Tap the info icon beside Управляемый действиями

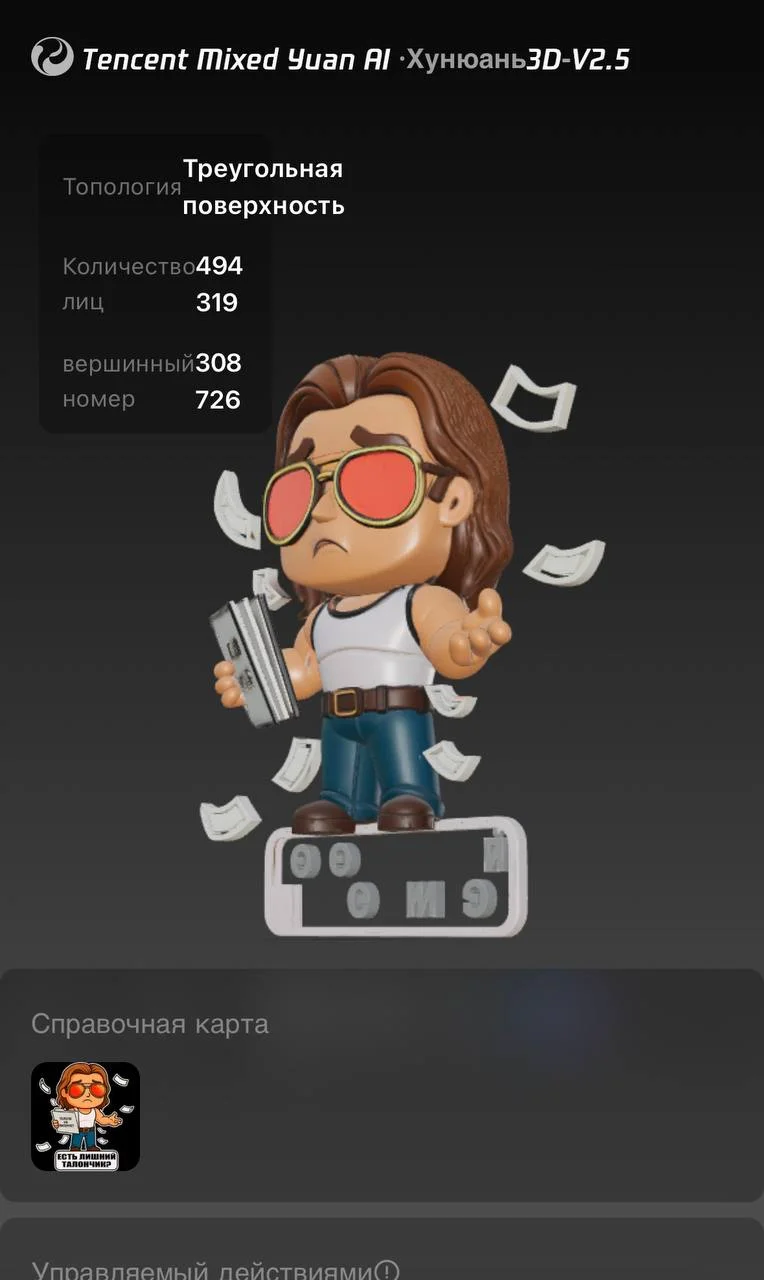[387, 1270]
